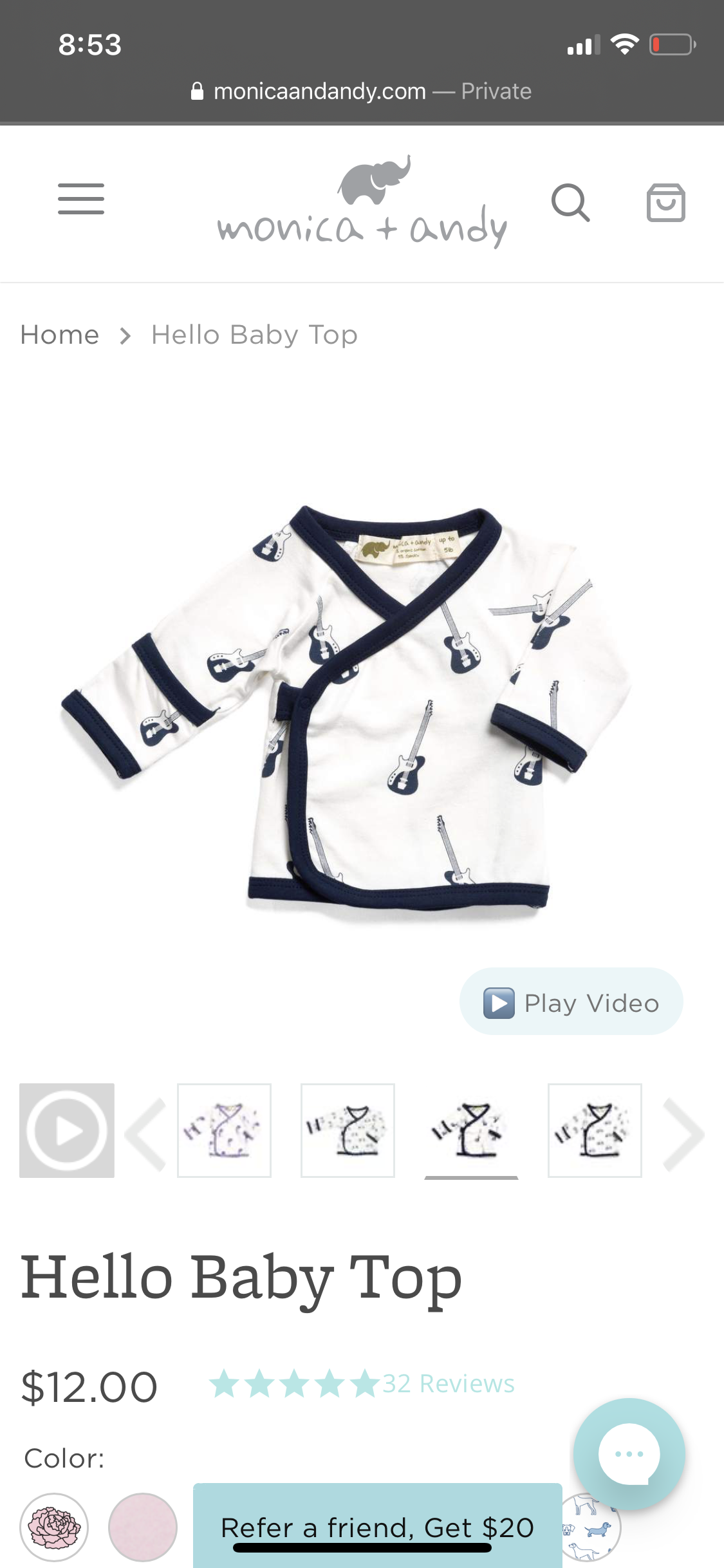Show previous gallery thumbnails with left arrow
724x1568 pixels.
[x=146, y=1134]
